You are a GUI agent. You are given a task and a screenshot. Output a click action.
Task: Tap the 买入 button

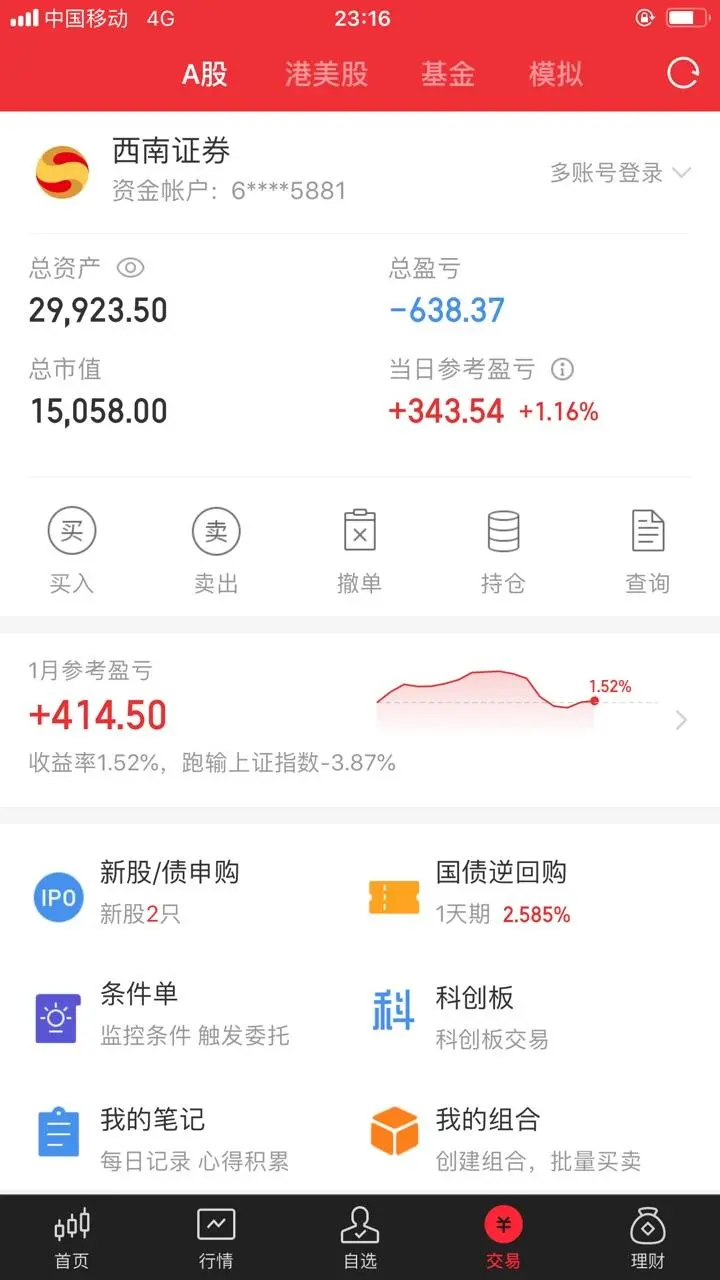pos(72,551)
